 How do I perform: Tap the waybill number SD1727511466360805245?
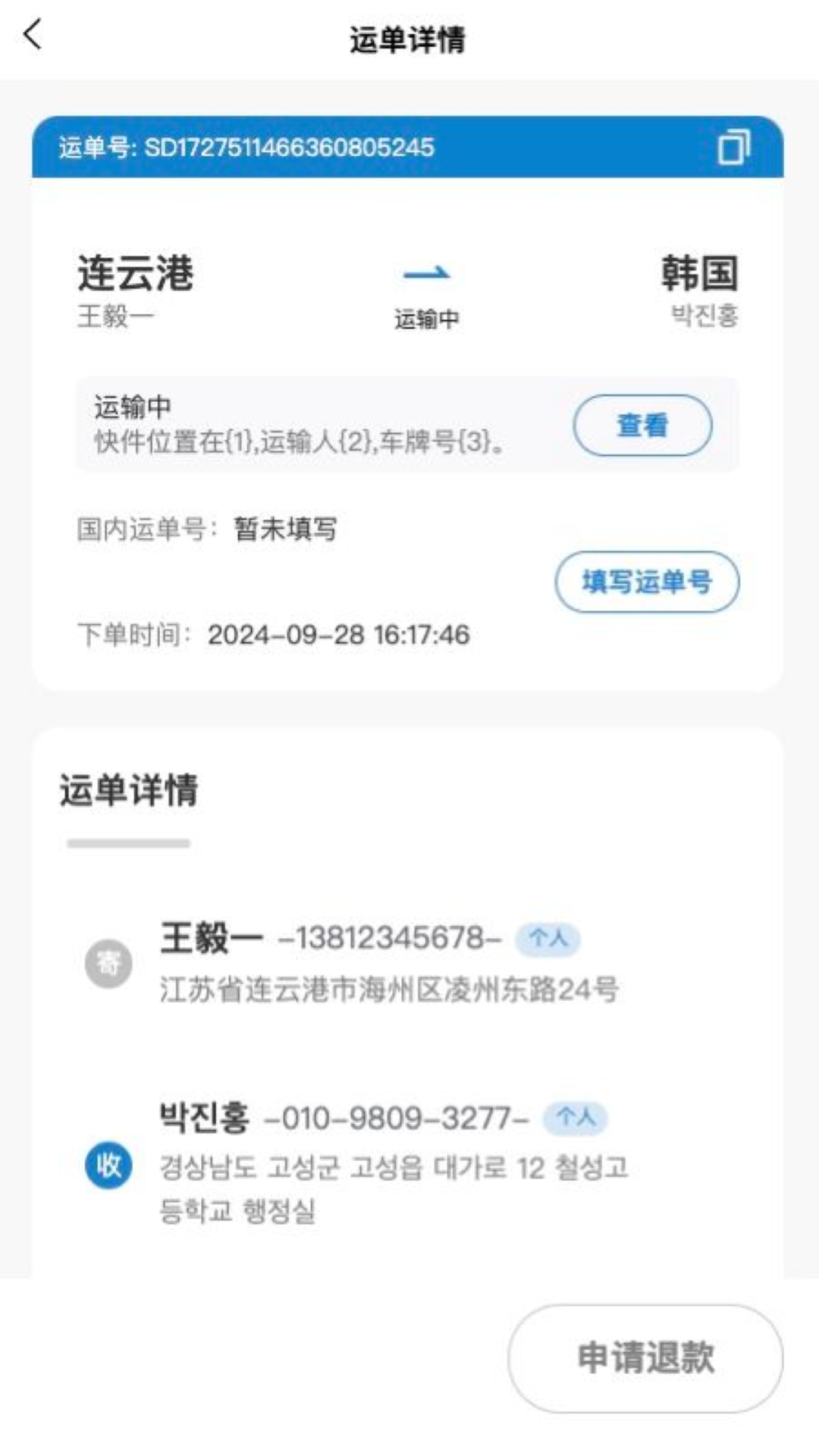(290, 149)
